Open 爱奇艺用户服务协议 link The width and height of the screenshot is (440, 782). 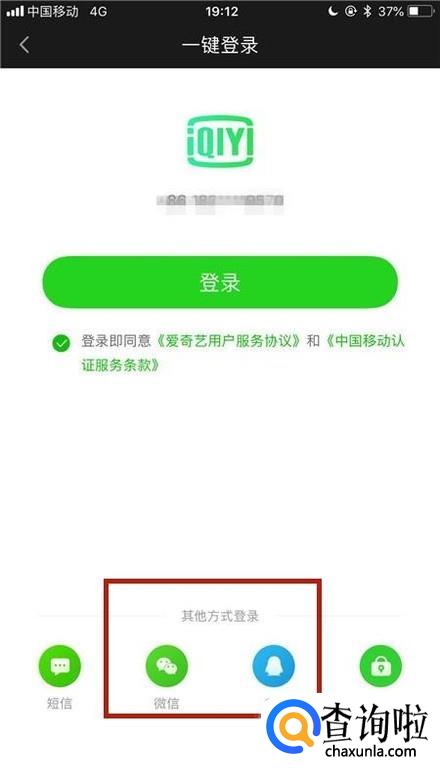pyautogui.click(x=228, y=341)
